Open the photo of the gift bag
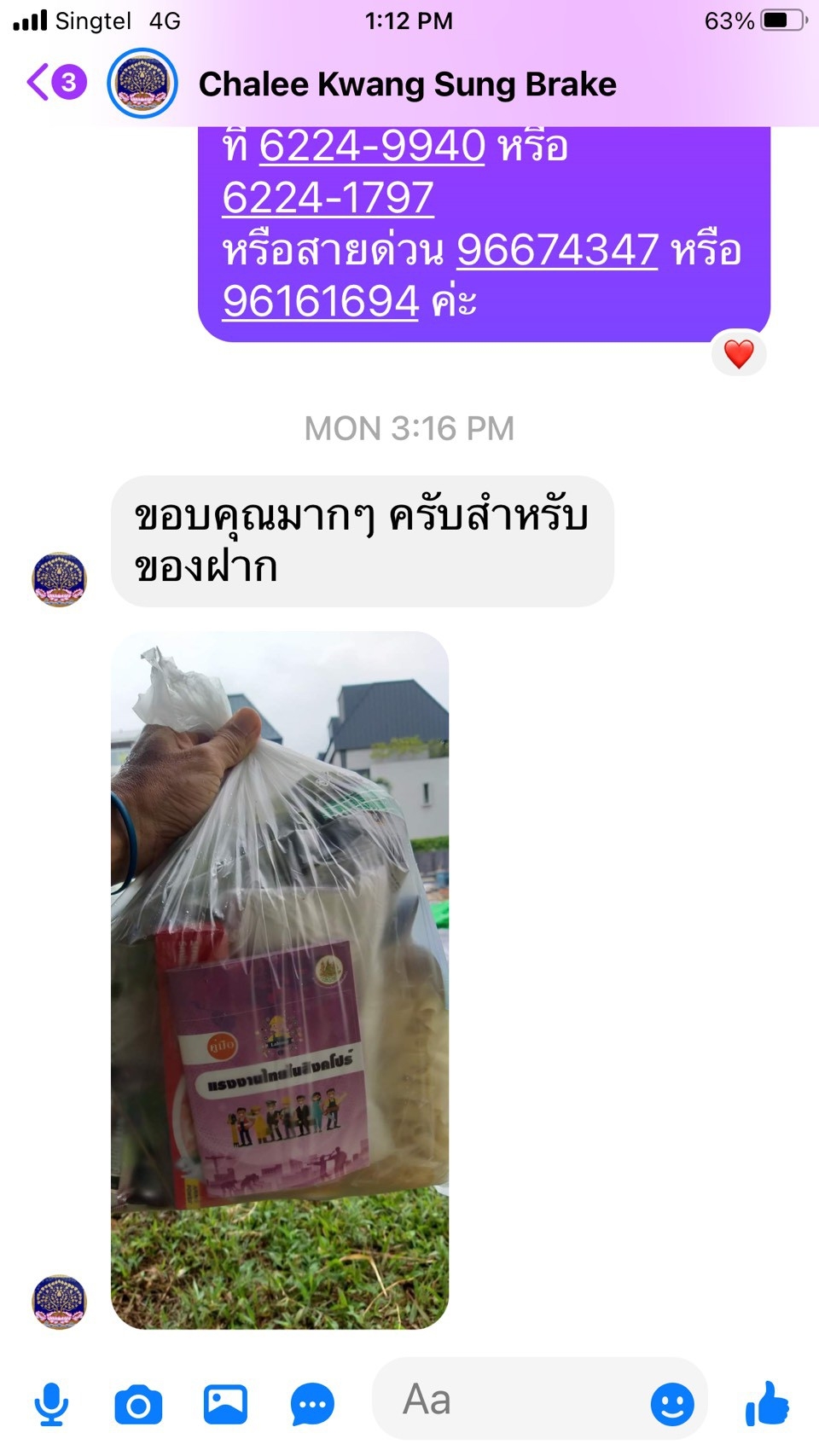This screenshot has height=1456, width=819. click(280, 979)
